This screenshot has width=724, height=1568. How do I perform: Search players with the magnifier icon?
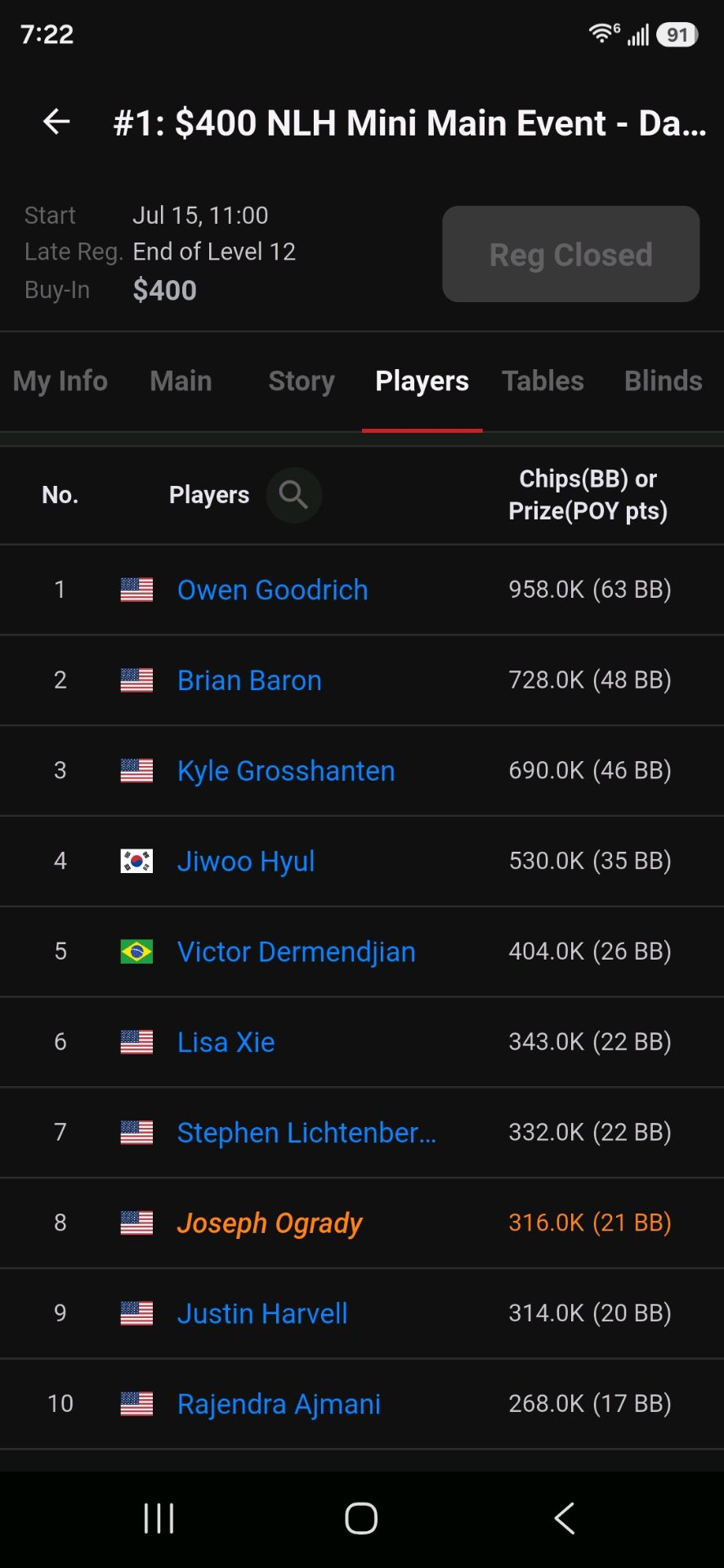pos(293,495)
